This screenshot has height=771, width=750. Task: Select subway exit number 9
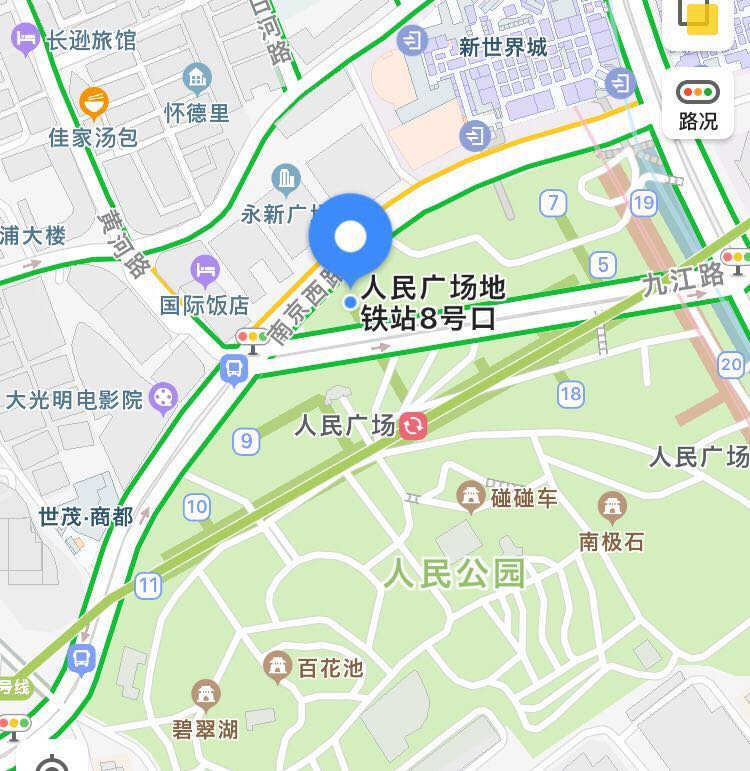[x=246, y=440]
